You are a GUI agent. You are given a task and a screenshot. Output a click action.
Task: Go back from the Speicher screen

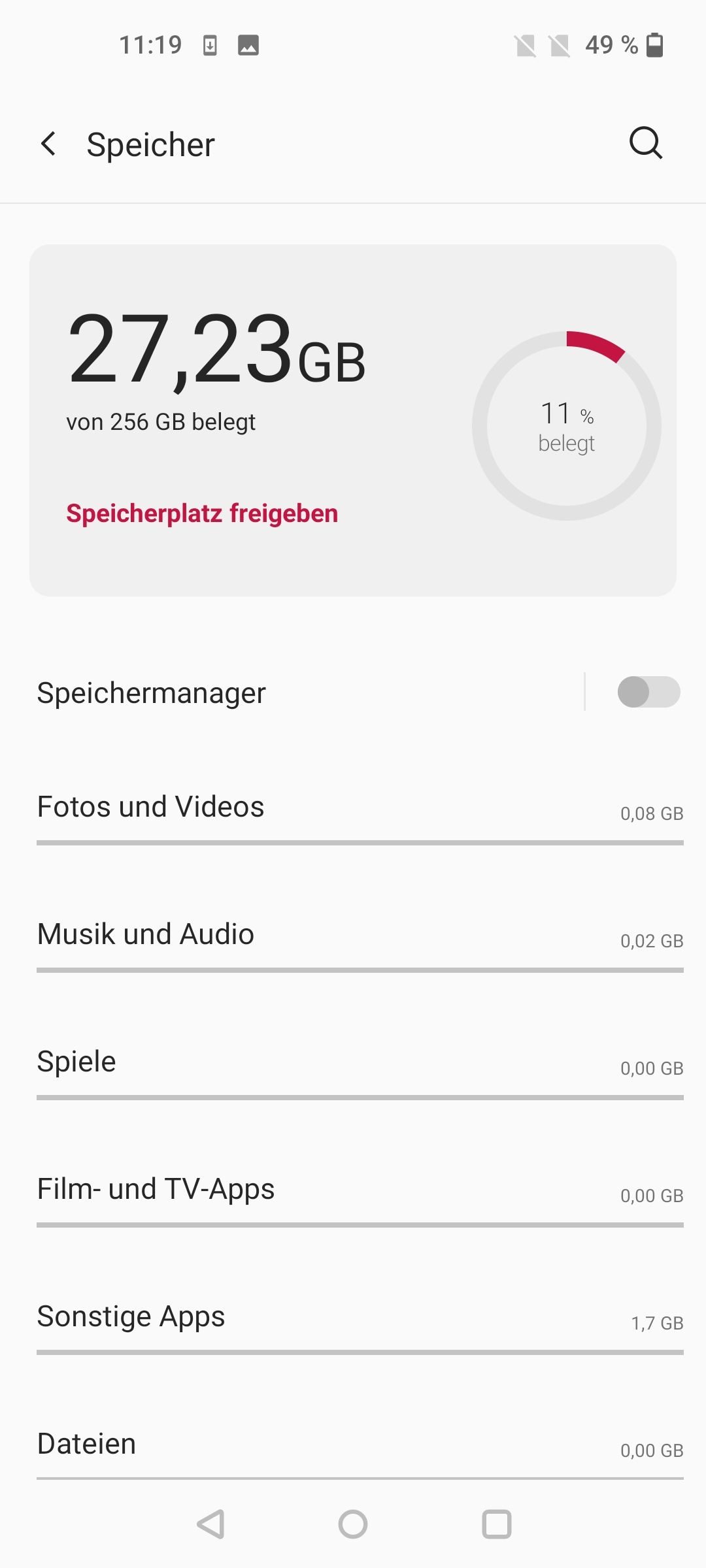[48, 144]
